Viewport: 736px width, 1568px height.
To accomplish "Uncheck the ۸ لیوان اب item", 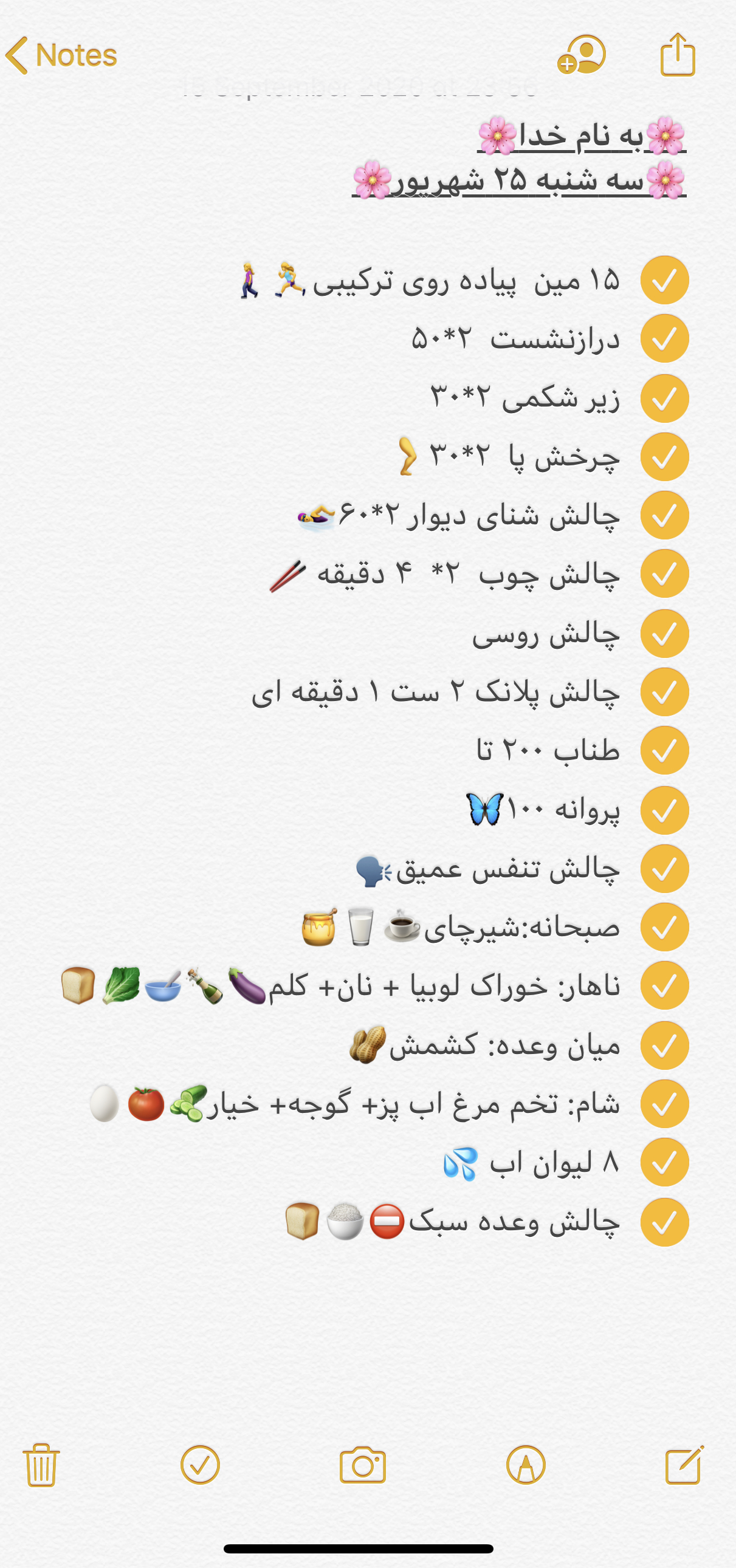I will pyautogui.click(x=664, y=1162).
